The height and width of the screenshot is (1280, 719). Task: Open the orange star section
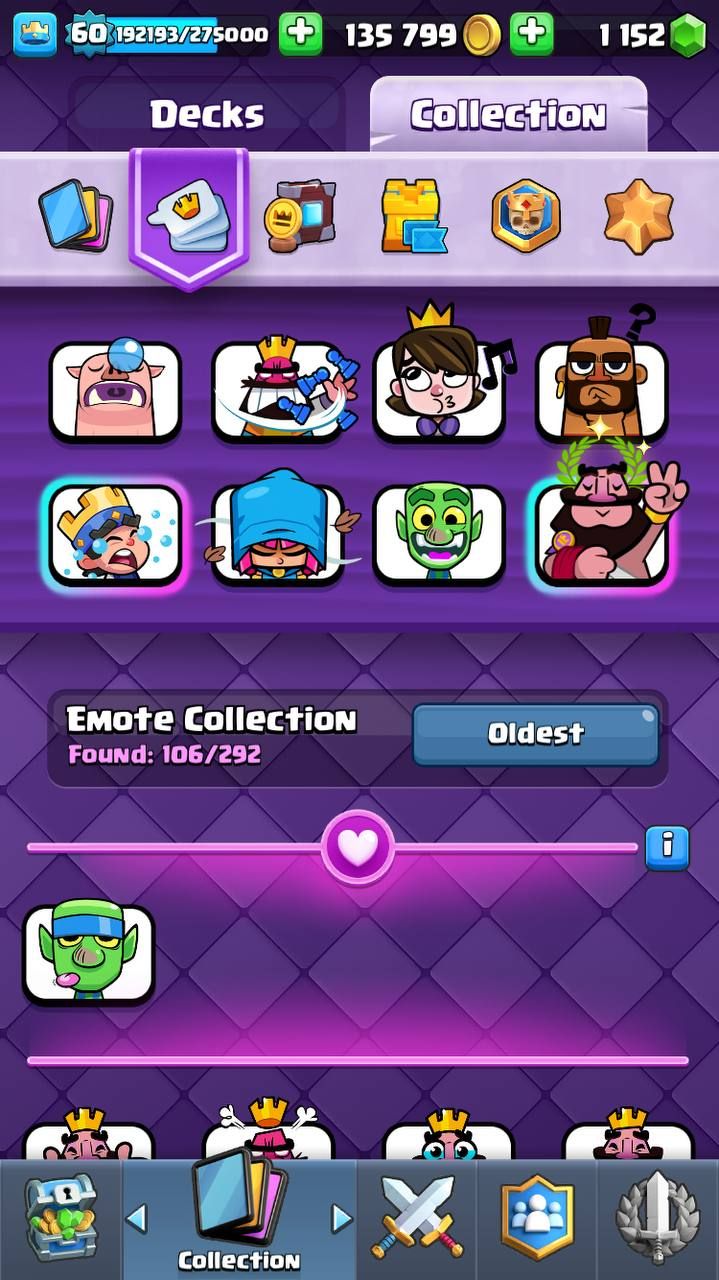click(x=639, y=216)
